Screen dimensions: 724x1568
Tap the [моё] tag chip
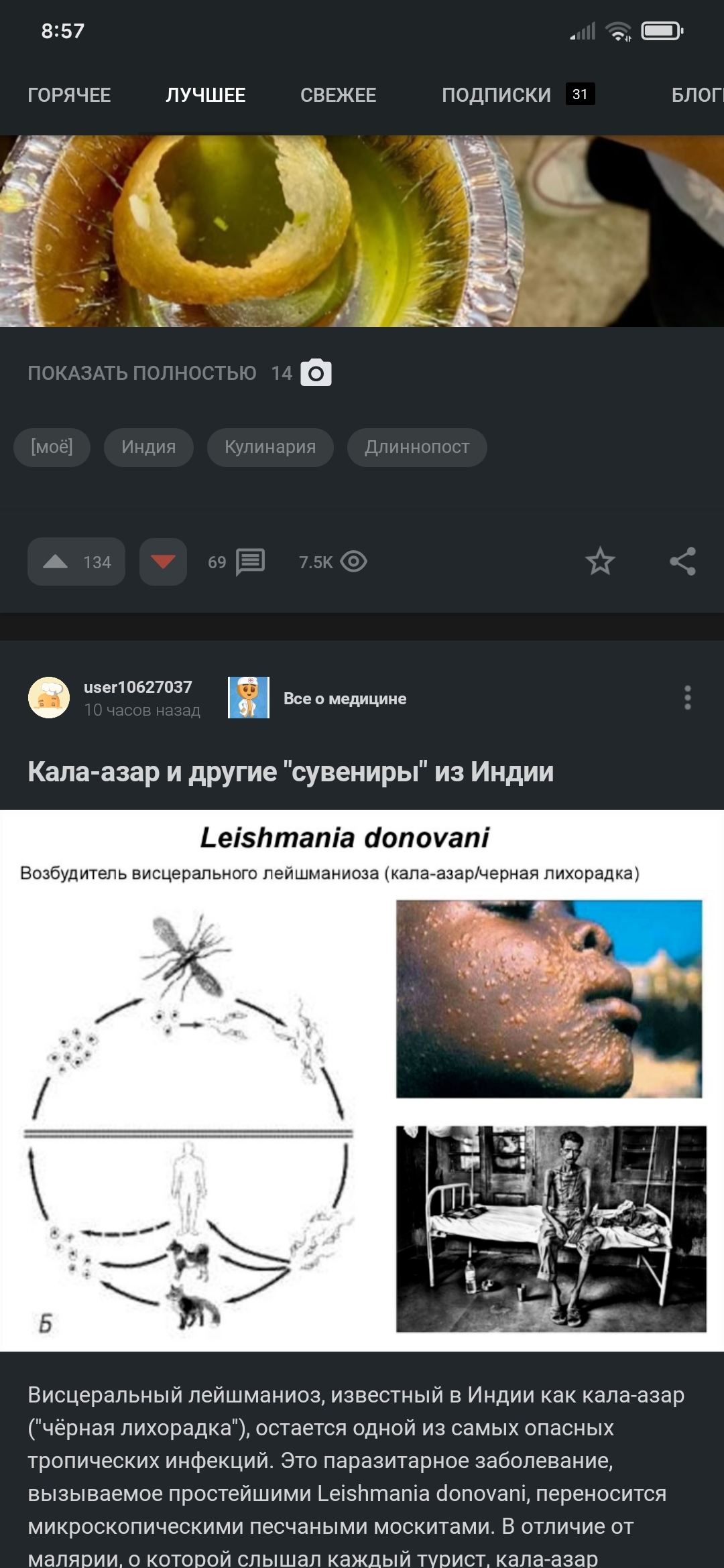[52, 447]
